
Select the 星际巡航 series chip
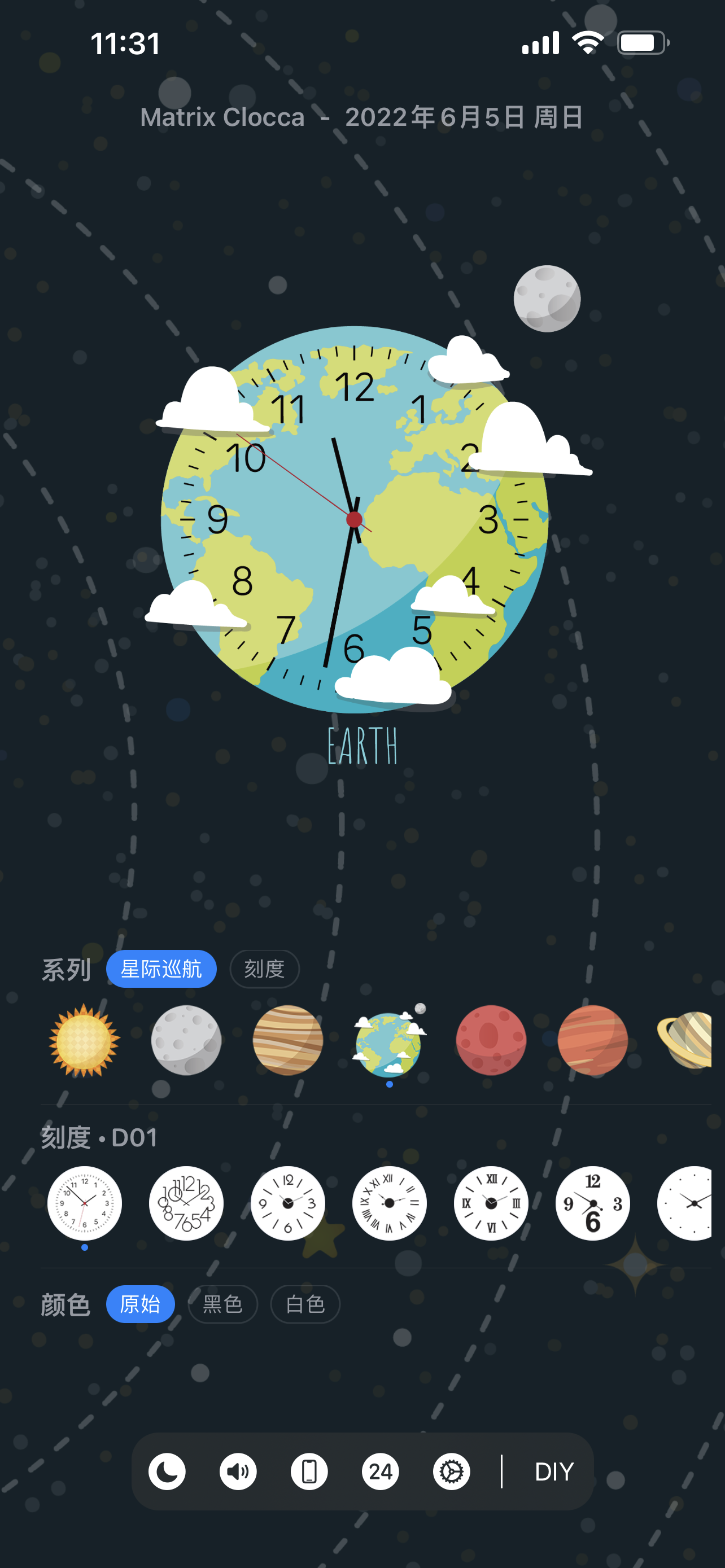coord(161,969)
